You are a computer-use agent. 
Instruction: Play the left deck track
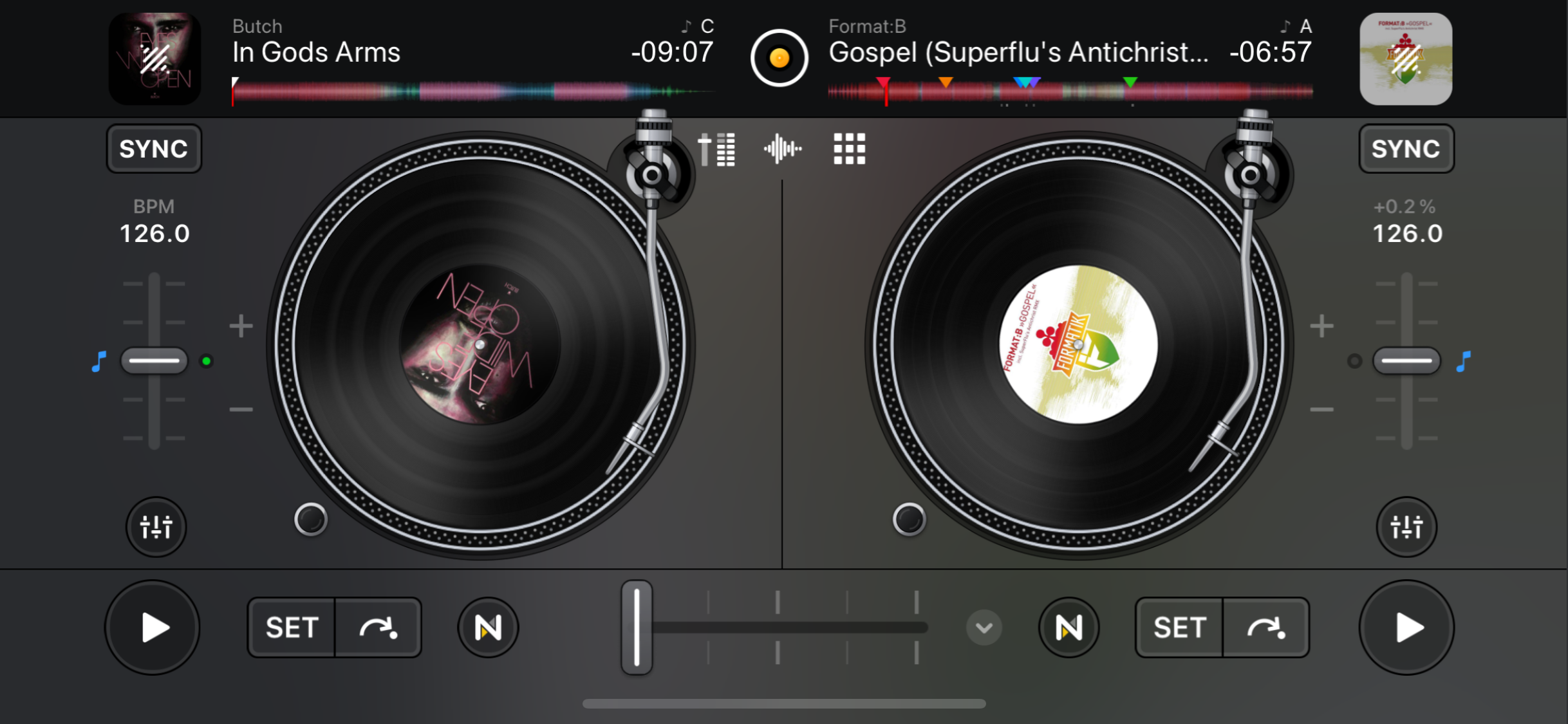click(x=153, y=627)
